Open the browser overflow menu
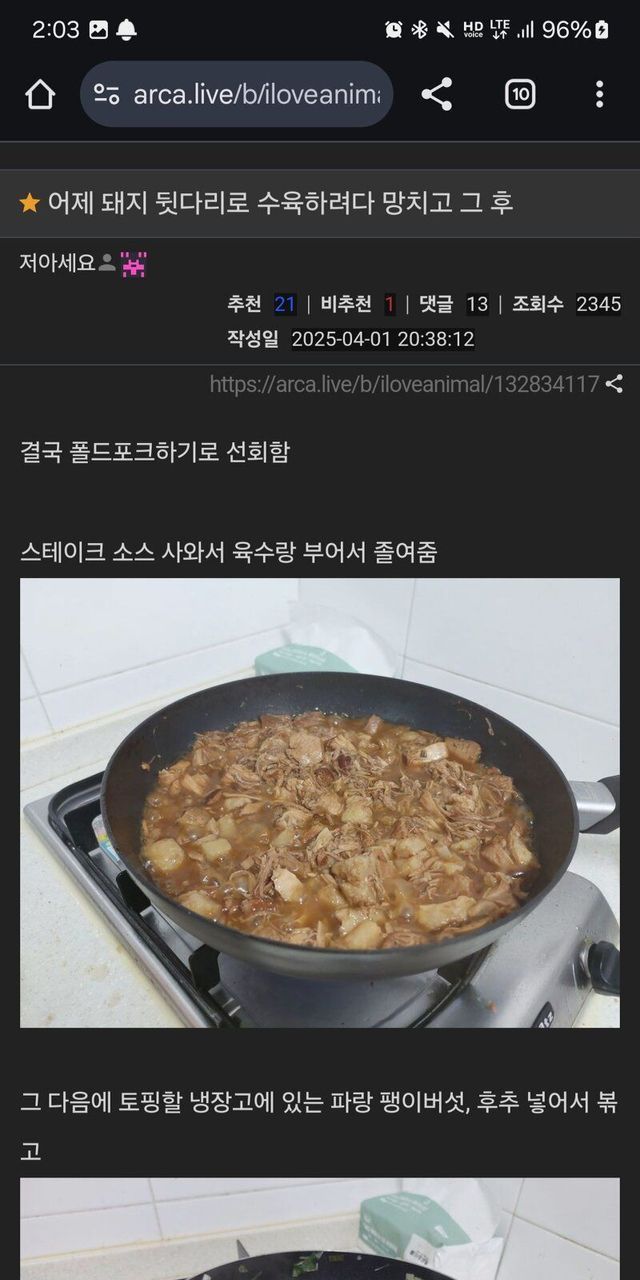 (599, 95)
